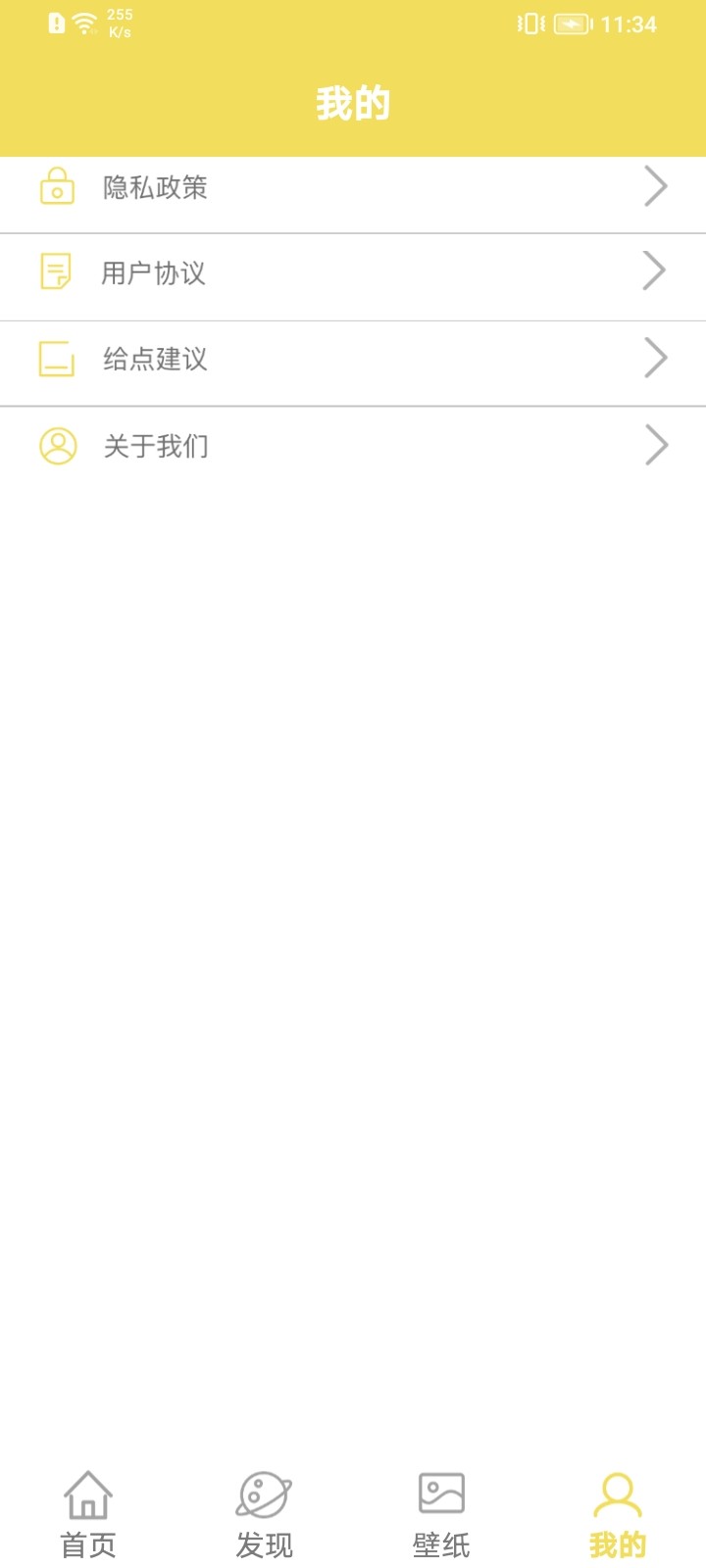The width and height of the screenshot is (706, 1568).
Task: Select the 发现 planet icon in bottom bar
Action: point(265,1494)
